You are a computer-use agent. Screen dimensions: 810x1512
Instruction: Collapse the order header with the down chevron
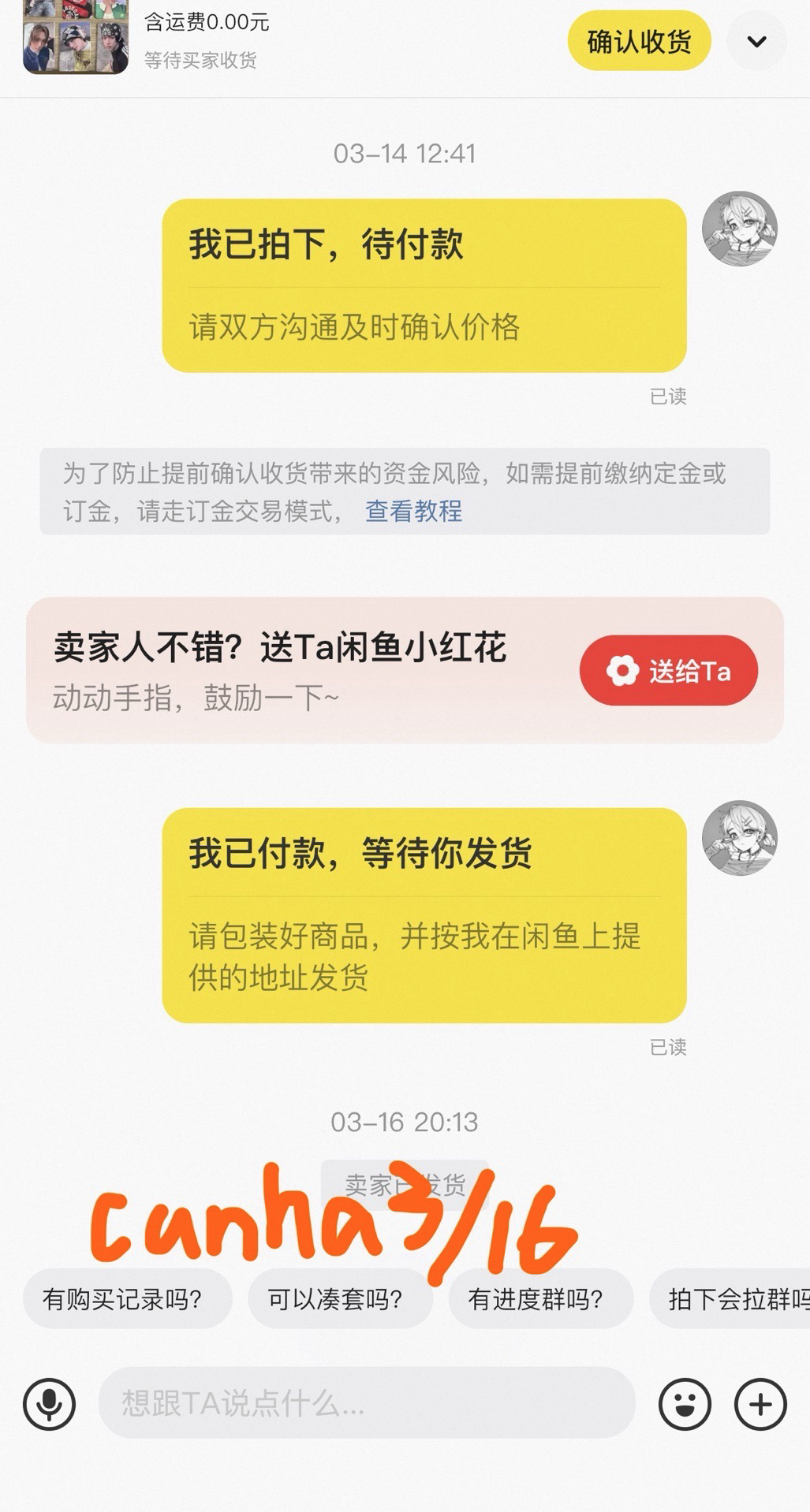coord(756,41)
